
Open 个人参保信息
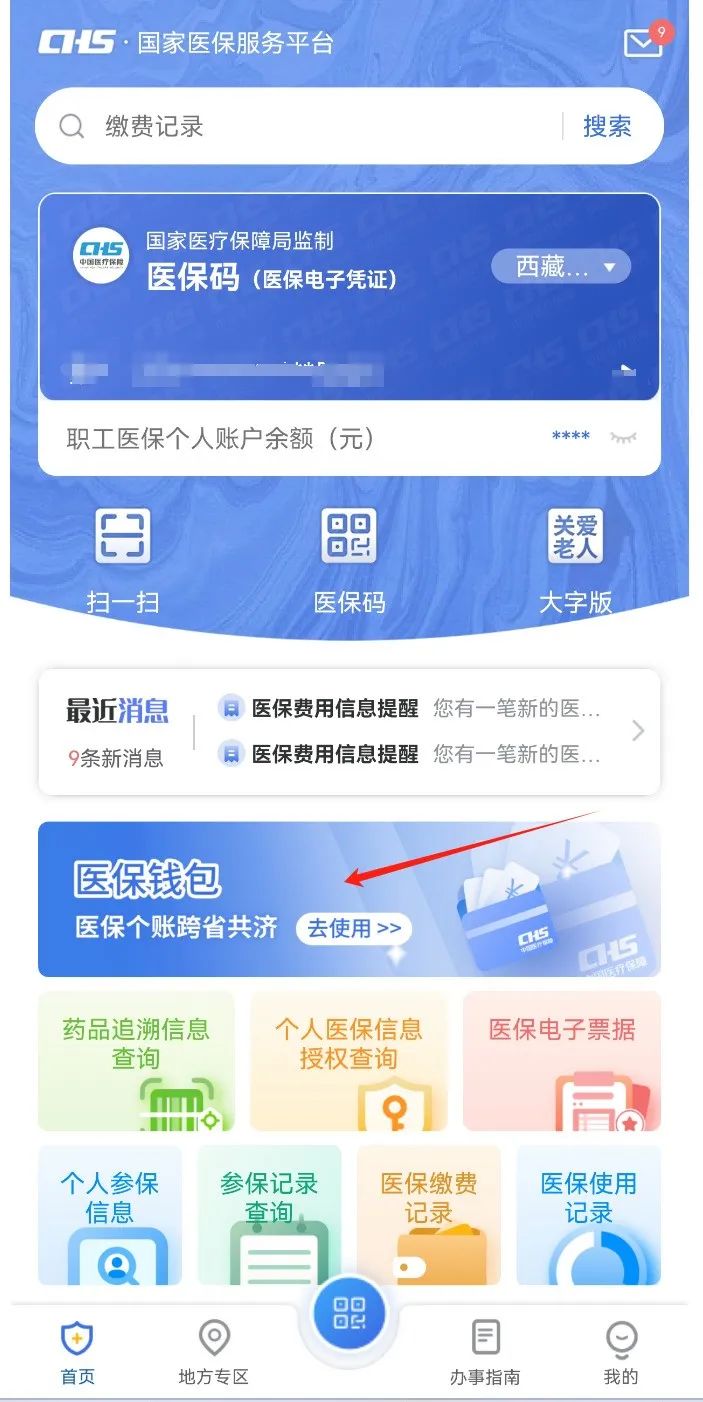[110, 1215]
